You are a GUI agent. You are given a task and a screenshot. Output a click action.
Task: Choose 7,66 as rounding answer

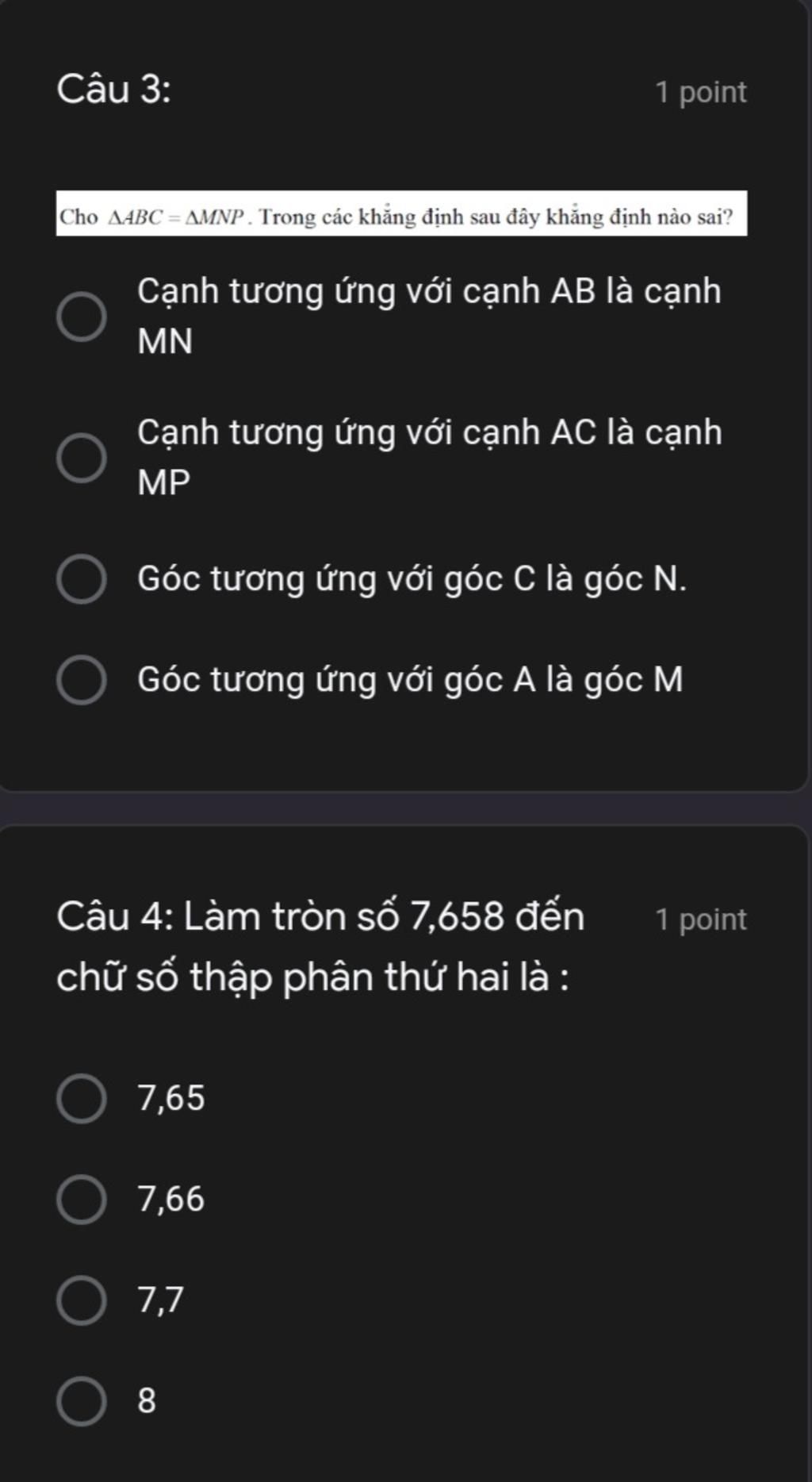pyautogui.click(x=82, y=1200)
